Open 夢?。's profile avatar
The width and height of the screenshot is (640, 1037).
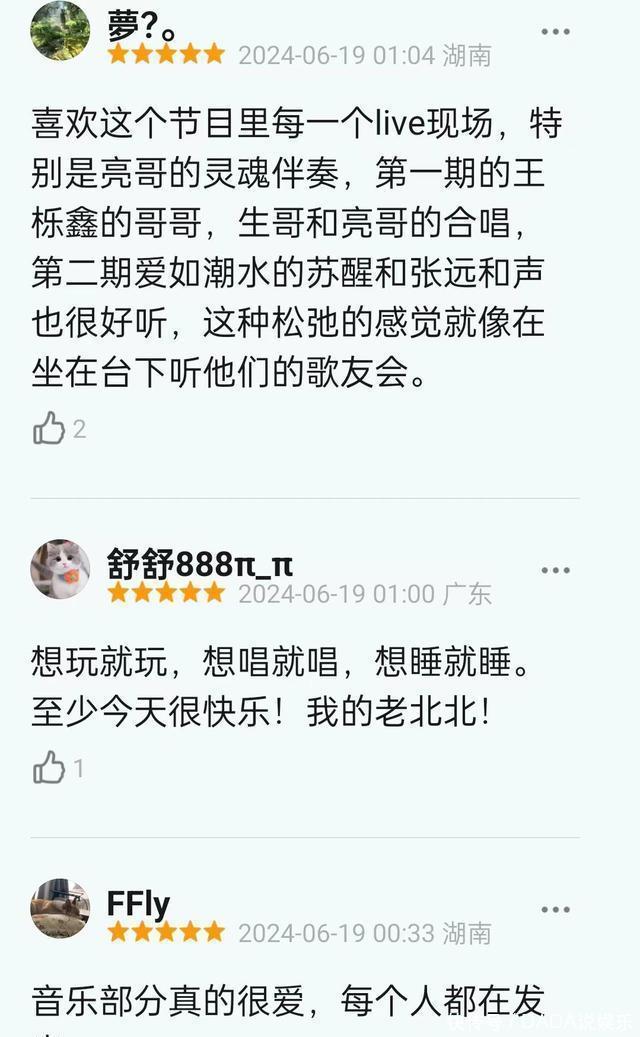[x=60, y=31]
